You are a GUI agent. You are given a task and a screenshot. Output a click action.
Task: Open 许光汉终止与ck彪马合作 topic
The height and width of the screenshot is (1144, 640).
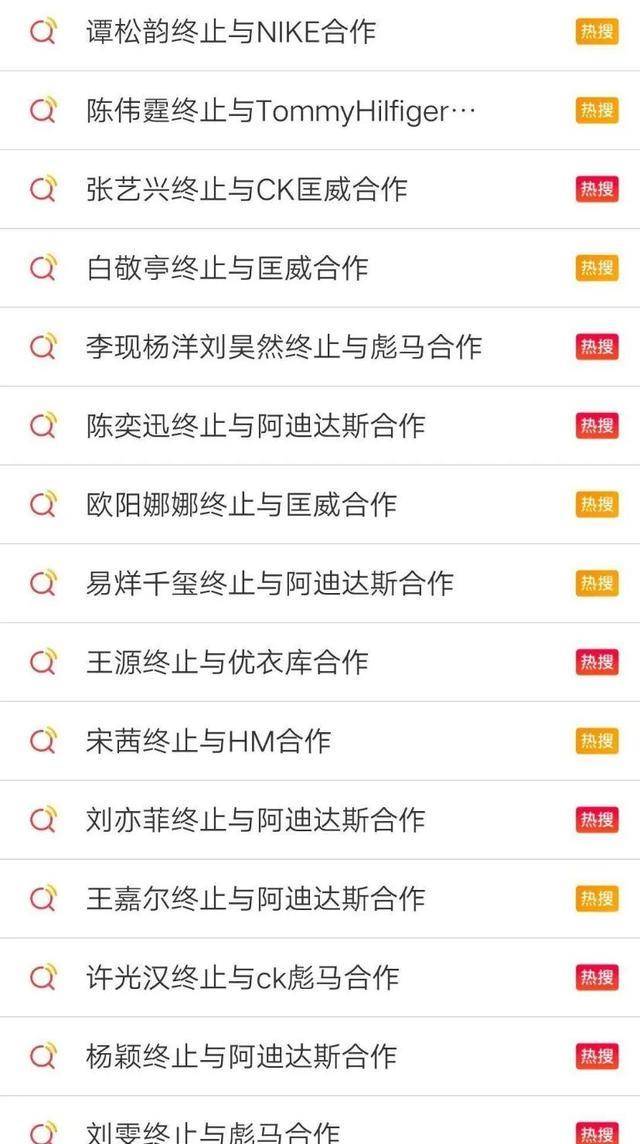[242, 977]
